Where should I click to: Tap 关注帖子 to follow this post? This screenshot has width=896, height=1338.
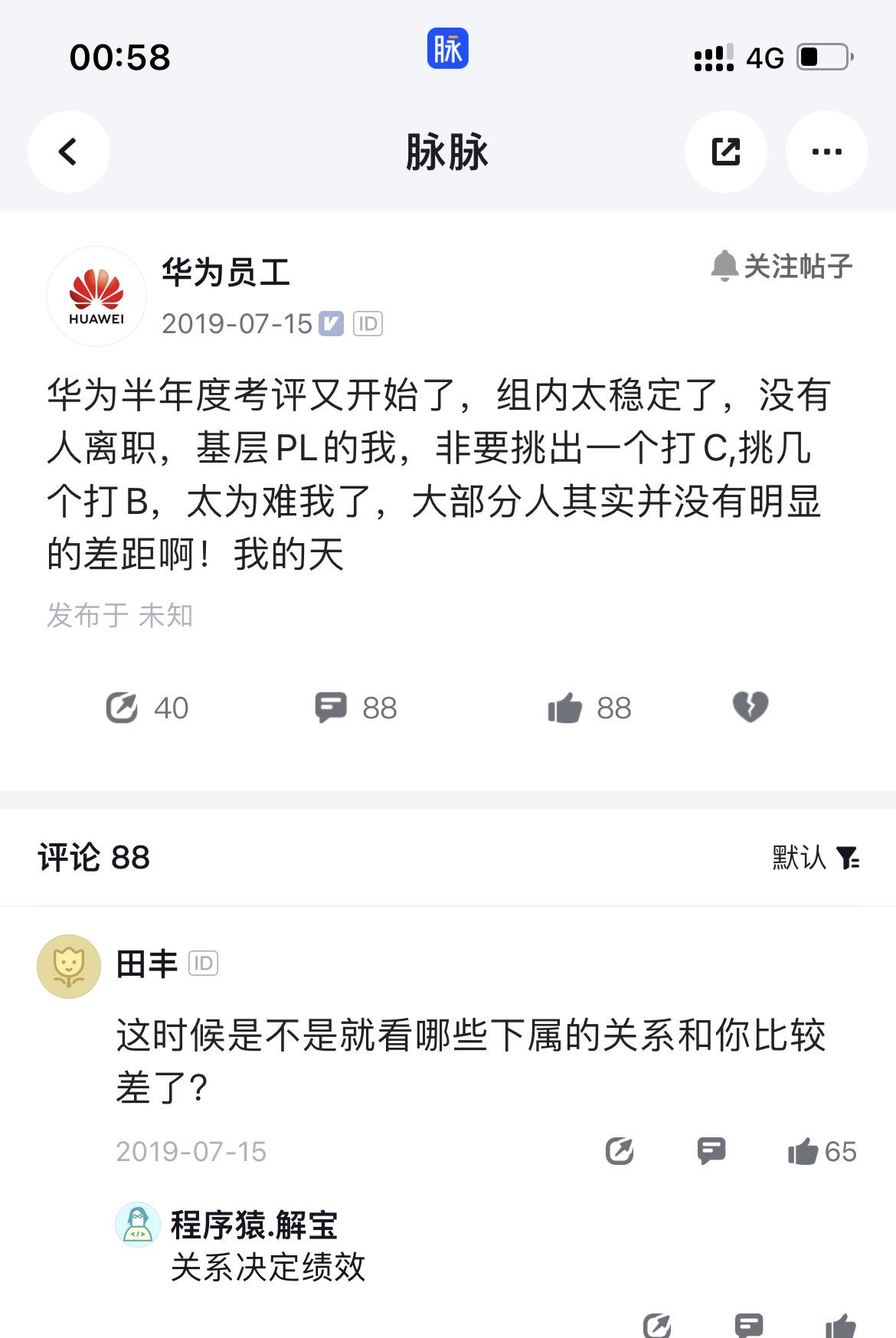[x=781, y=267]
